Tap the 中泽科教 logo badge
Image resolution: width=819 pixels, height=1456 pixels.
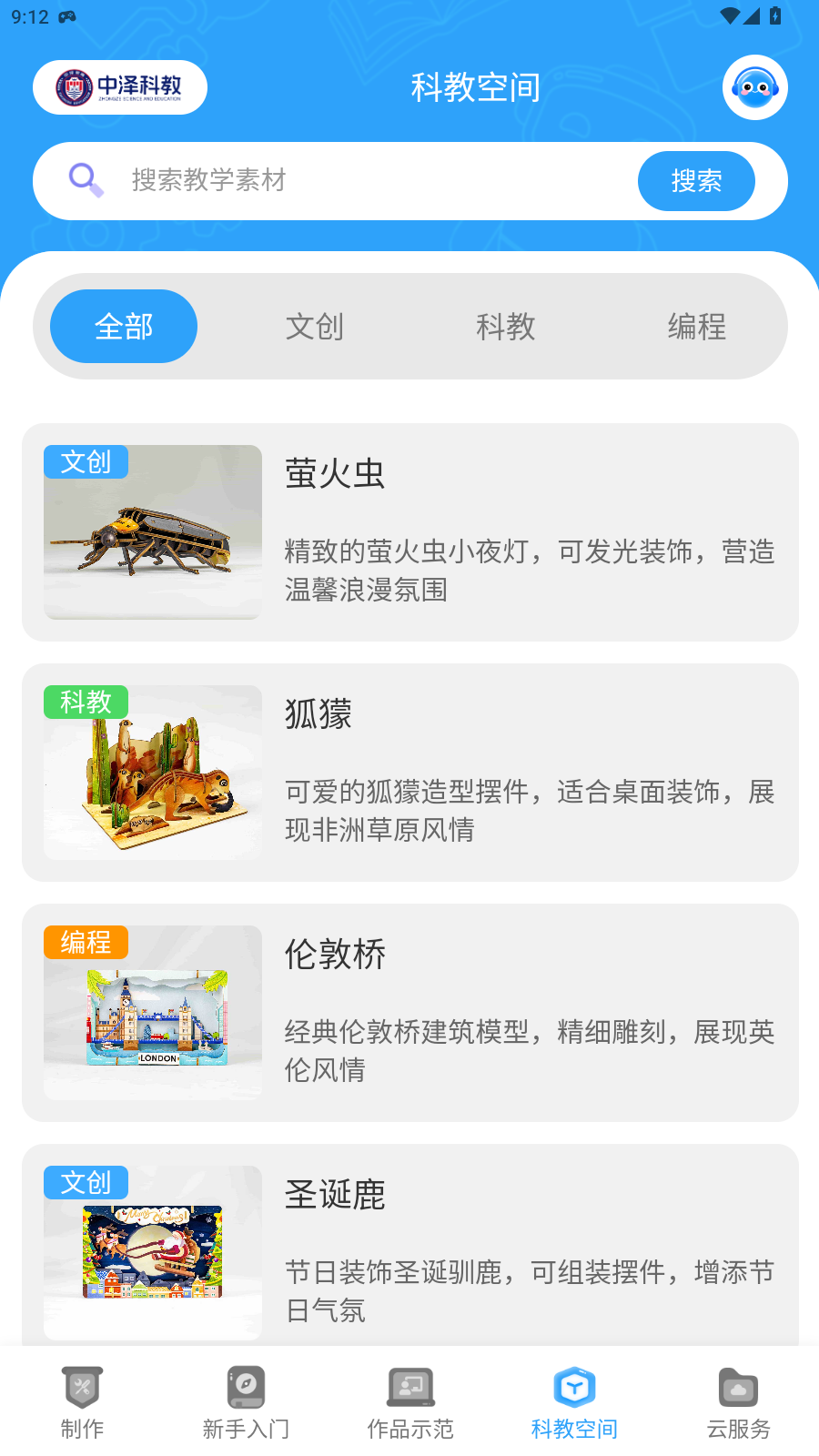pos(119,86)
